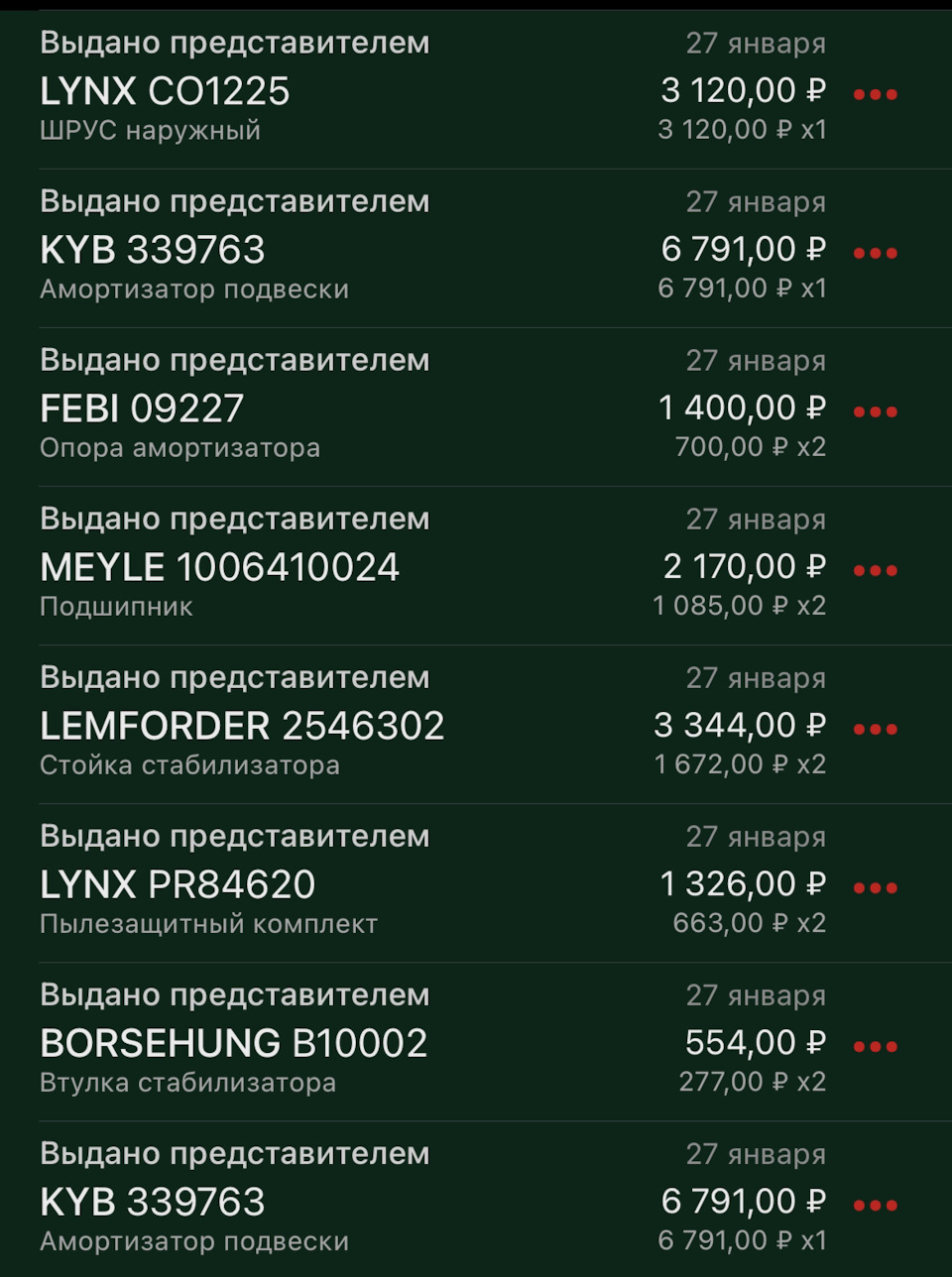Click the Выдано представителем status on first item
The height and width of the screenshot is (1277, 952).
[x=234, y=42]
